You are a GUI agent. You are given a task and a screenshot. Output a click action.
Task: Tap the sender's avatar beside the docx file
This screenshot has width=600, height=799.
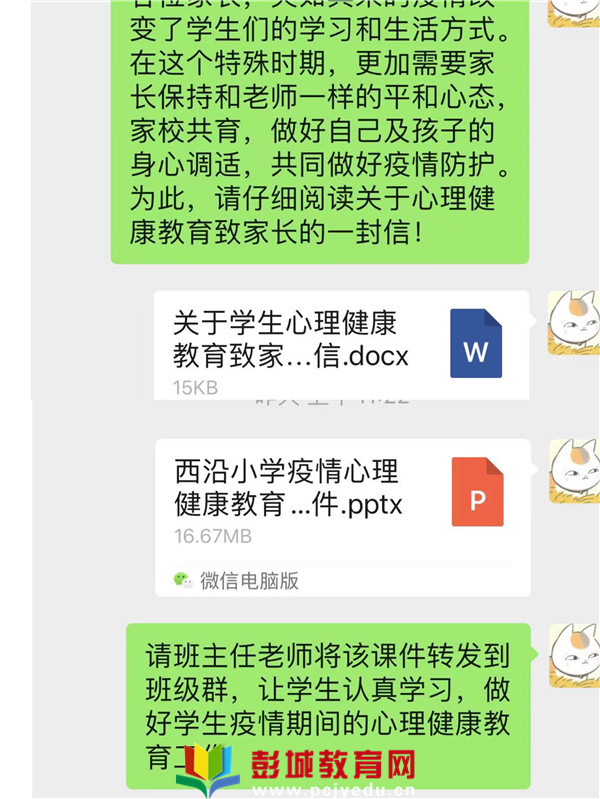coord(573,323)
